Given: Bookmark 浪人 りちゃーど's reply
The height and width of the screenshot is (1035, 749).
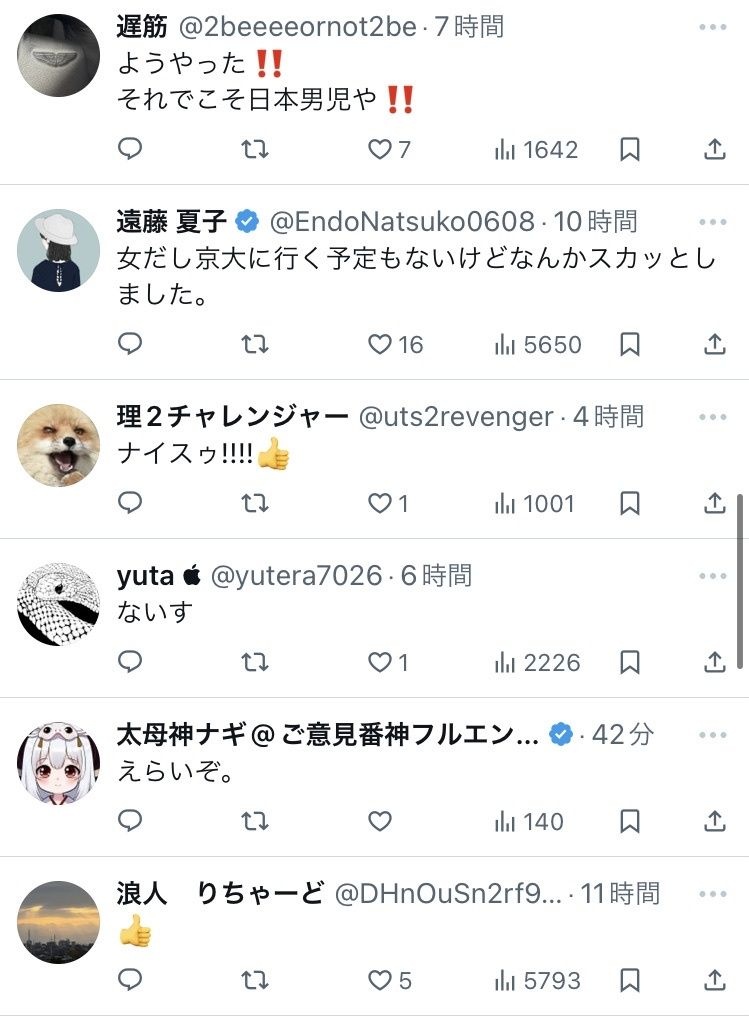Looking at the screenshot, I should point(630,980).
